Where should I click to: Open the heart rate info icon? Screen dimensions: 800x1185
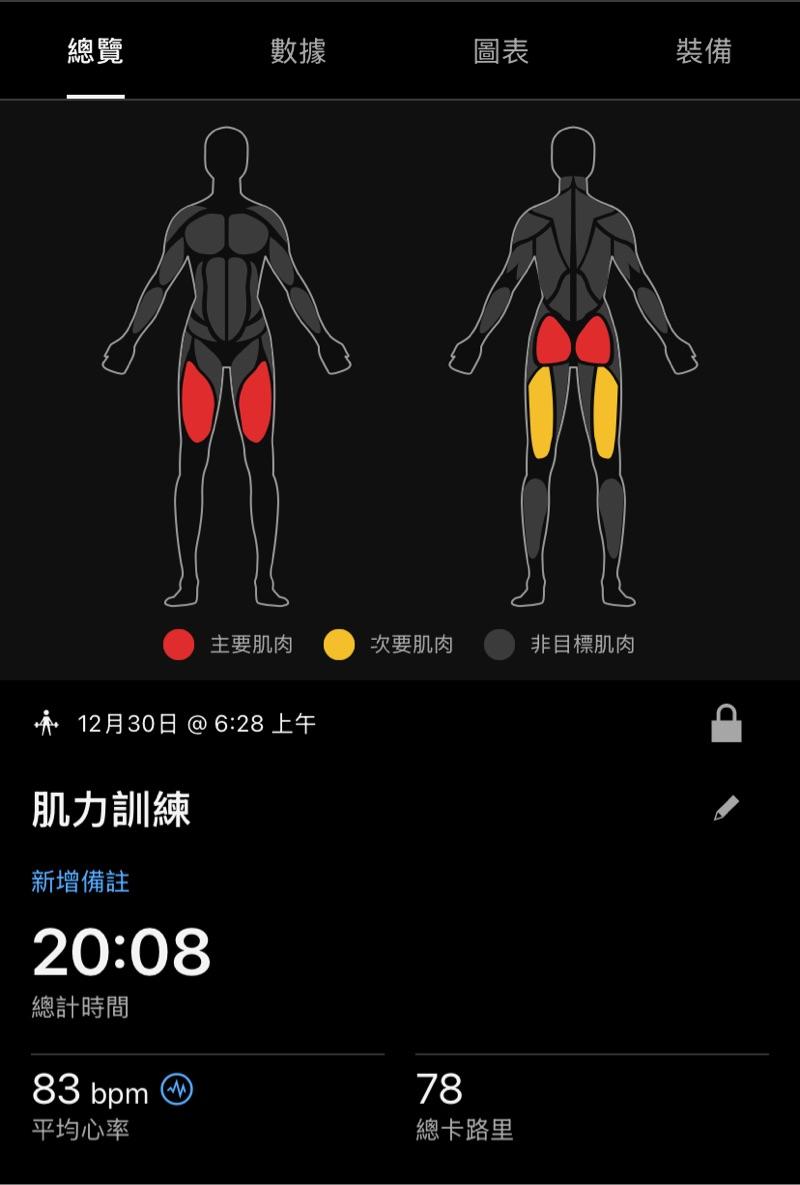[x=177, y=1089]
